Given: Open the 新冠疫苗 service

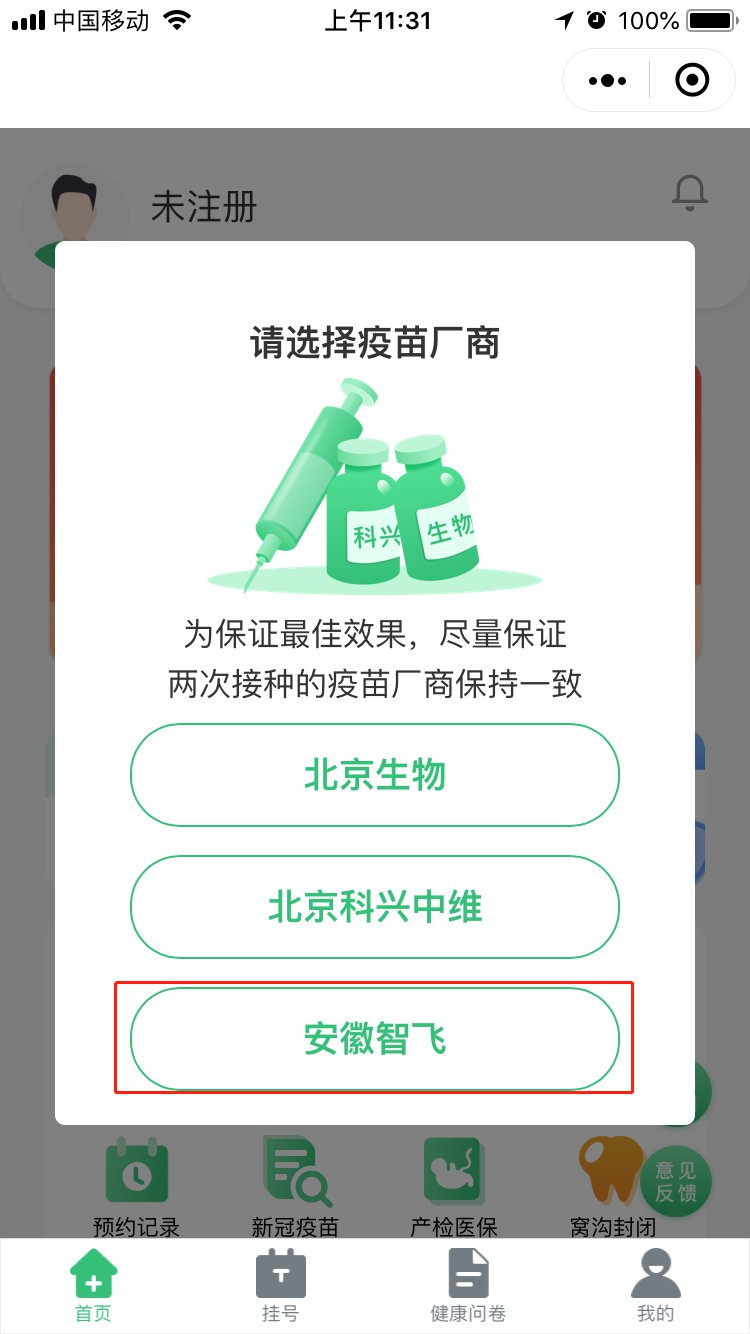Looking at the screenshot, I should click(295, 1185).
